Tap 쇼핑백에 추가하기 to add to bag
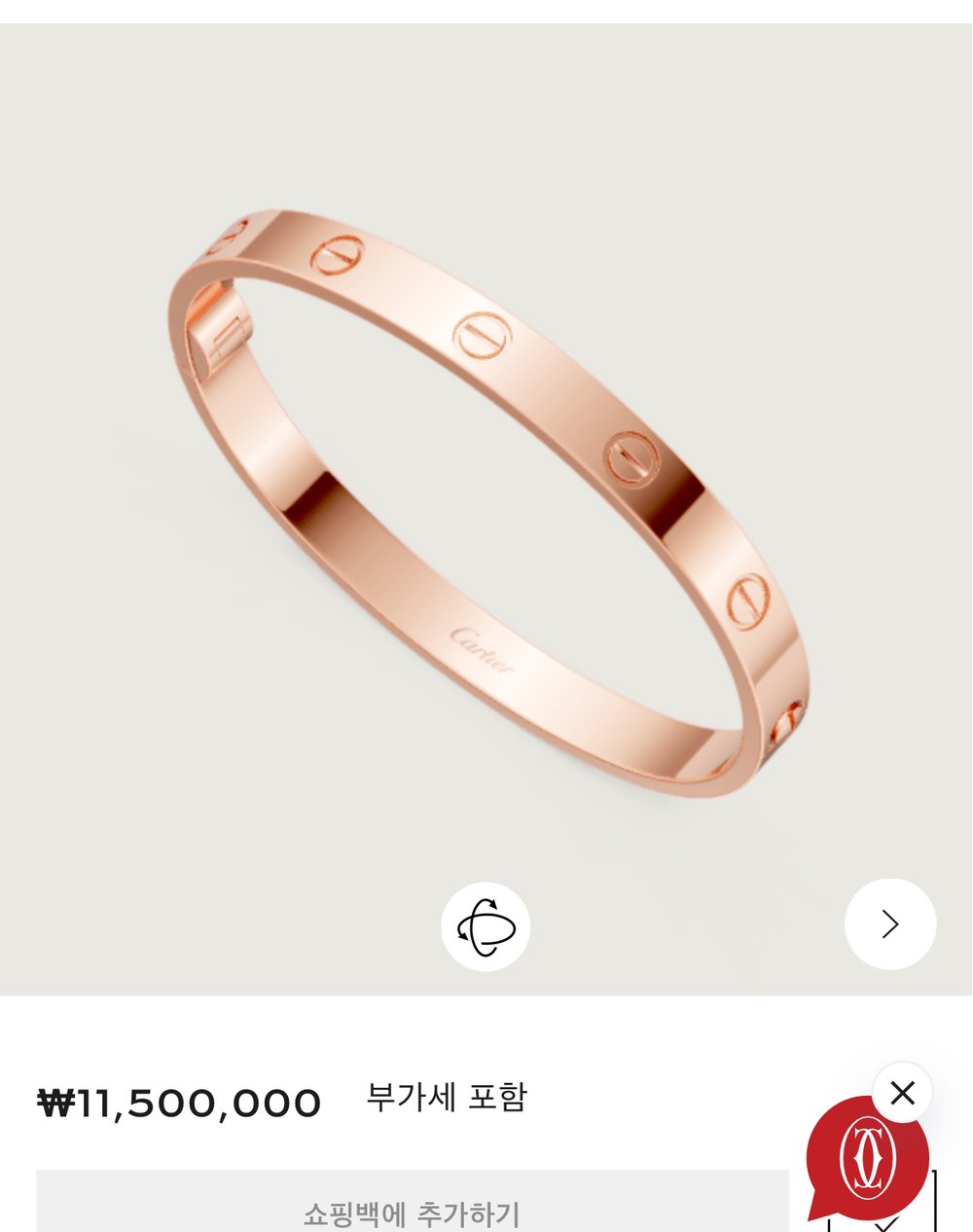 pos(412,1212)
